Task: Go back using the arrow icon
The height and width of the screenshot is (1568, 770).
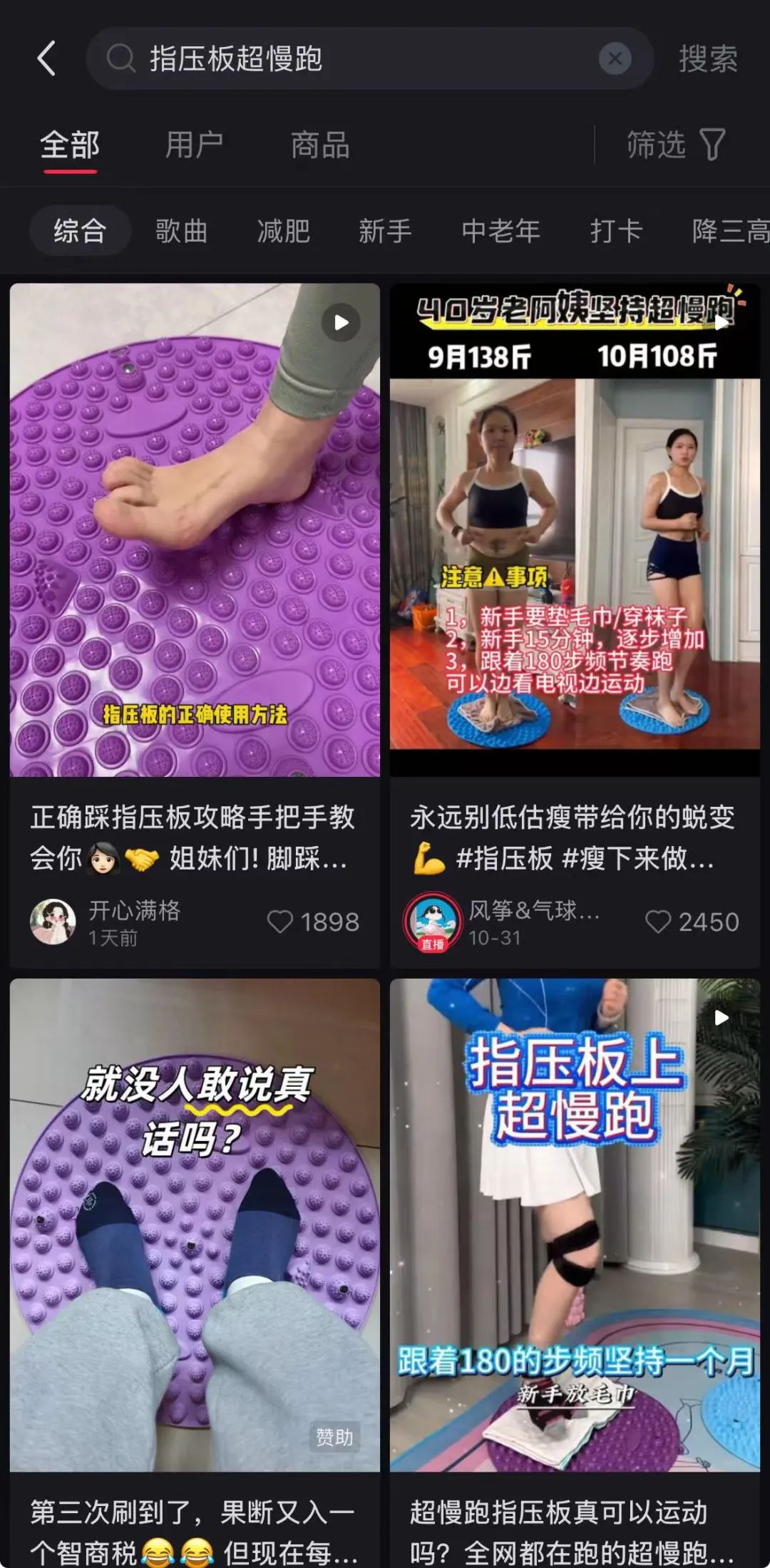Action: point(47,58)
